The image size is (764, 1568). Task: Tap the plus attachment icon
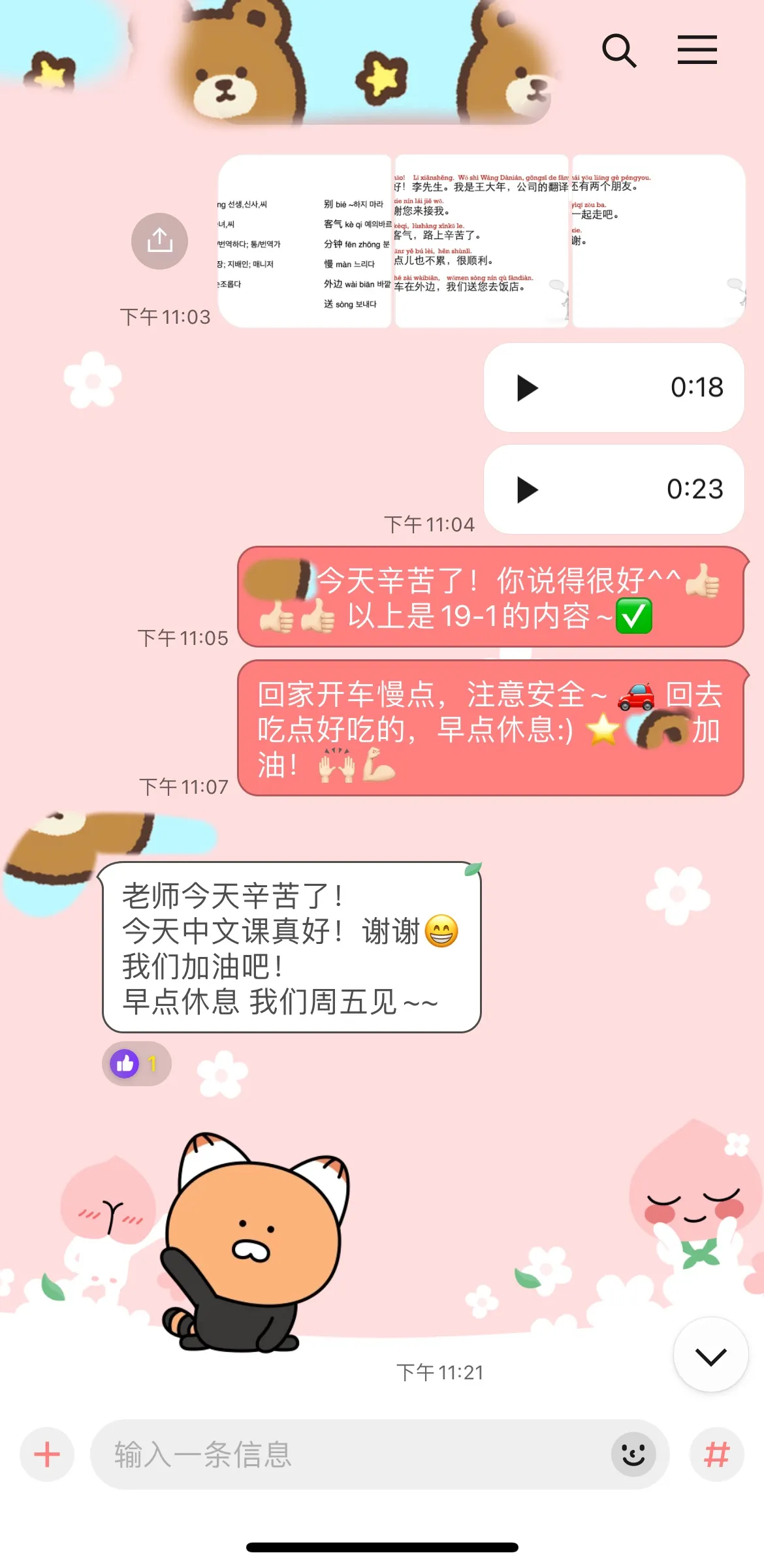click(46, 1454)
